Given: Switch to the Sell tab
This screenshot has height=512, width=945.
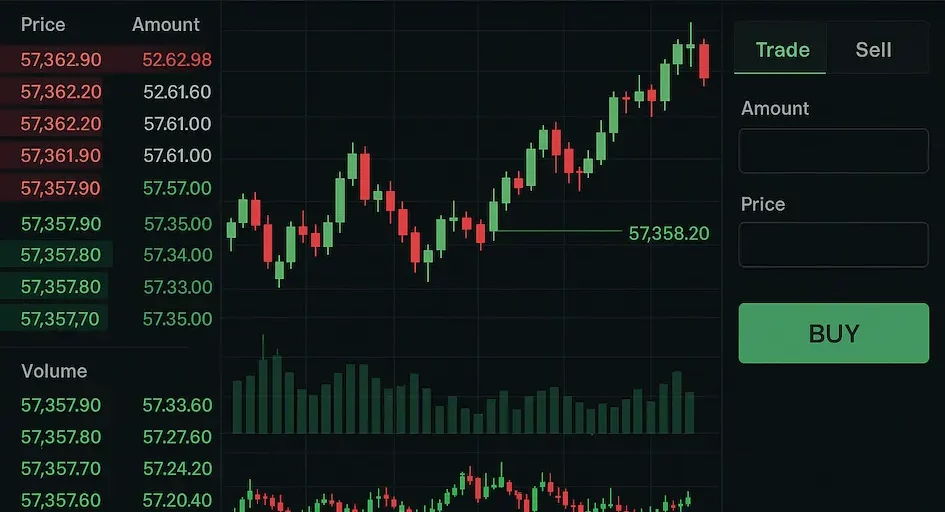Looking at the screenshot, I should coord(873,50).
